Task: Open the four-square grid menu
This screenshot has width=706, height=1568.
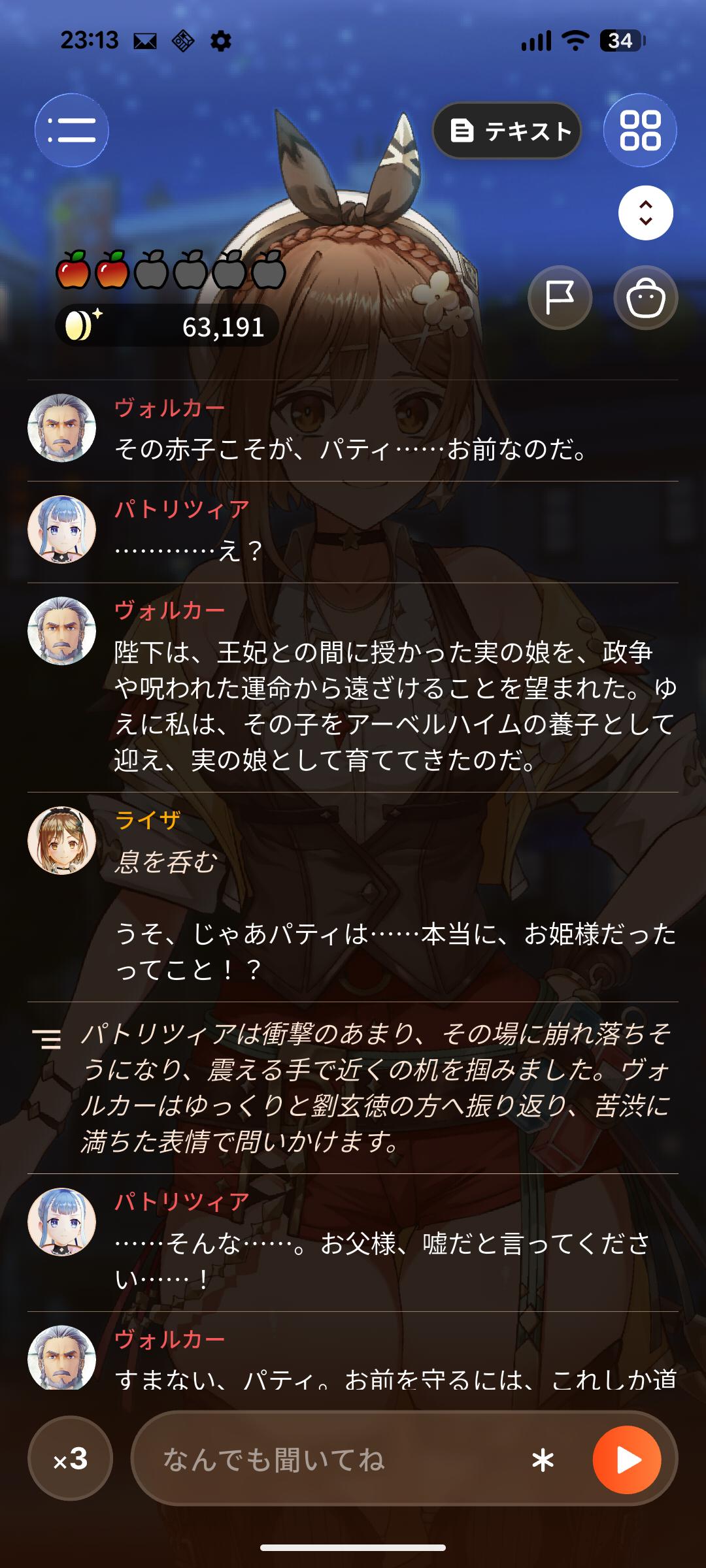Action: pyautogui.click(x=640, y=130)
